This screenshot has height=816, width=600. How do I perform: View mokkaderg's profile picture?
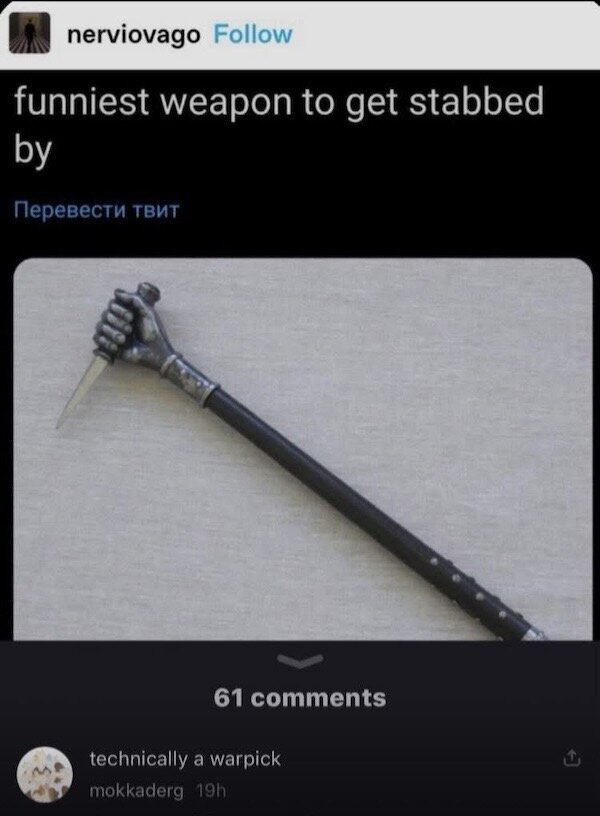point(46,773)
